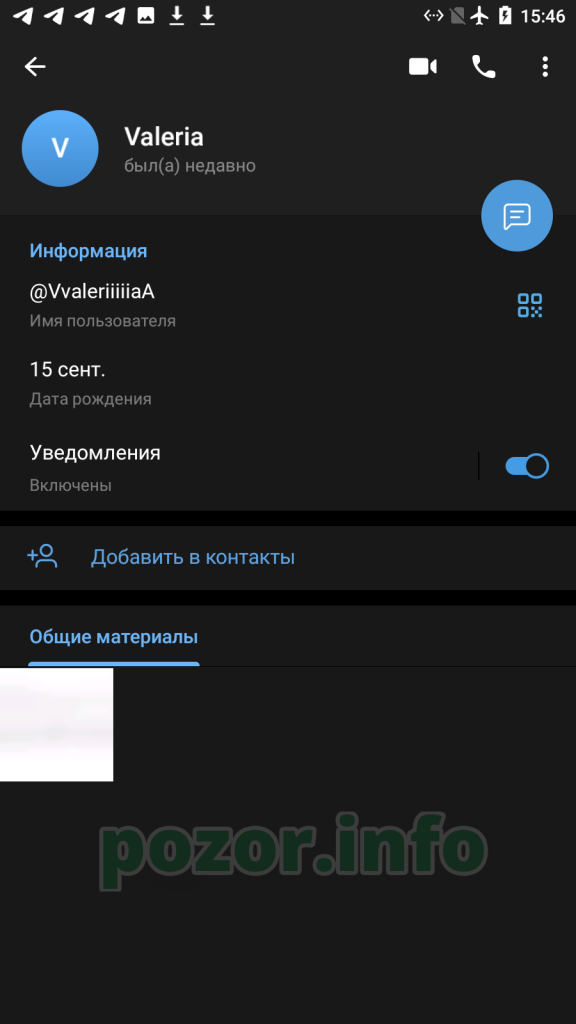Screen dimensions: 576x1024
Task: Select the Общие материалы tab
Action: pos(114,637)
